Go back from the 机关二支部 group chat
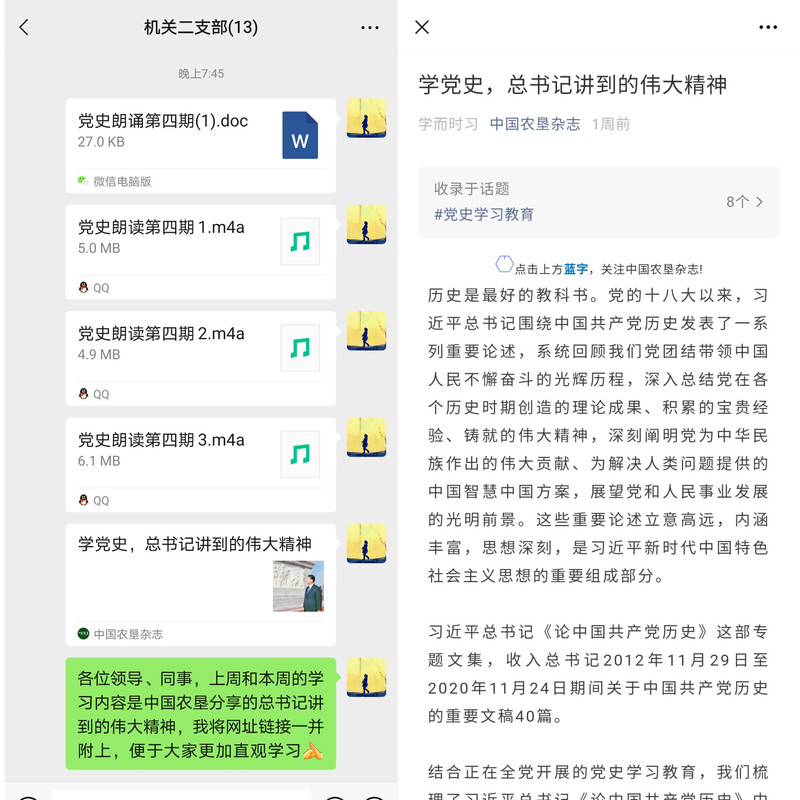The height and width of the screenshot is (800, 800). 24,28
